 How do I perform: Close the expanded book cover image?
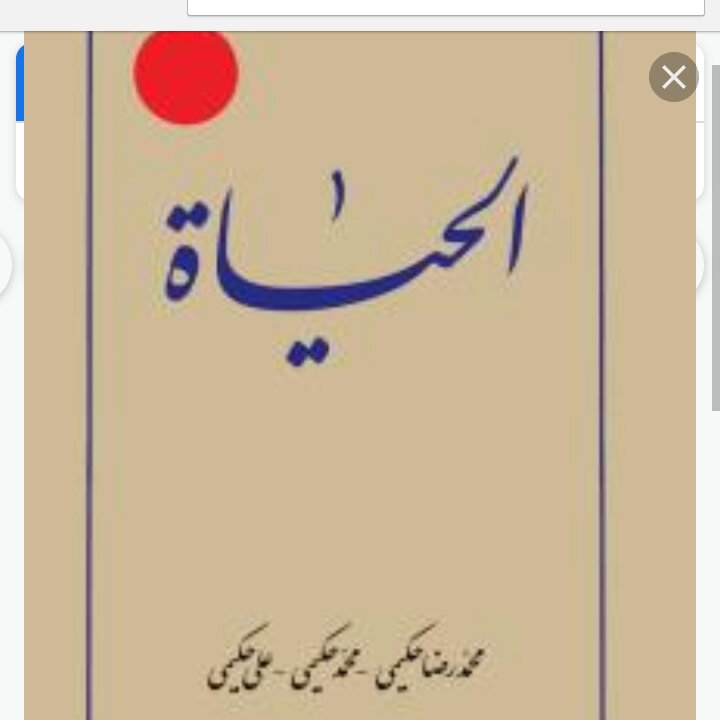pyautogui.click(x=673, y=77)
